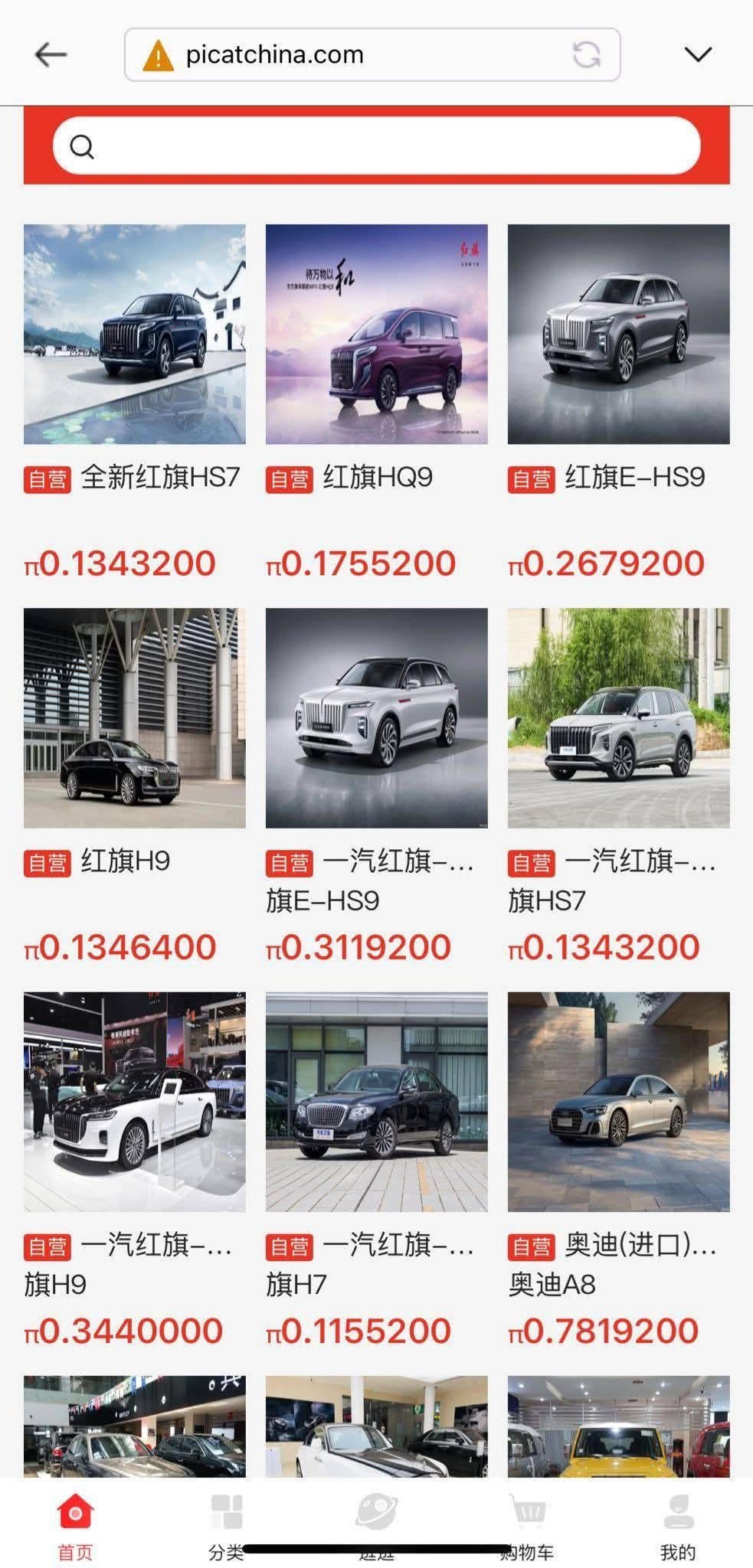Go back using the browser back arrow
This screenshot has height=1568, width=753.
(x=51, y=54)
